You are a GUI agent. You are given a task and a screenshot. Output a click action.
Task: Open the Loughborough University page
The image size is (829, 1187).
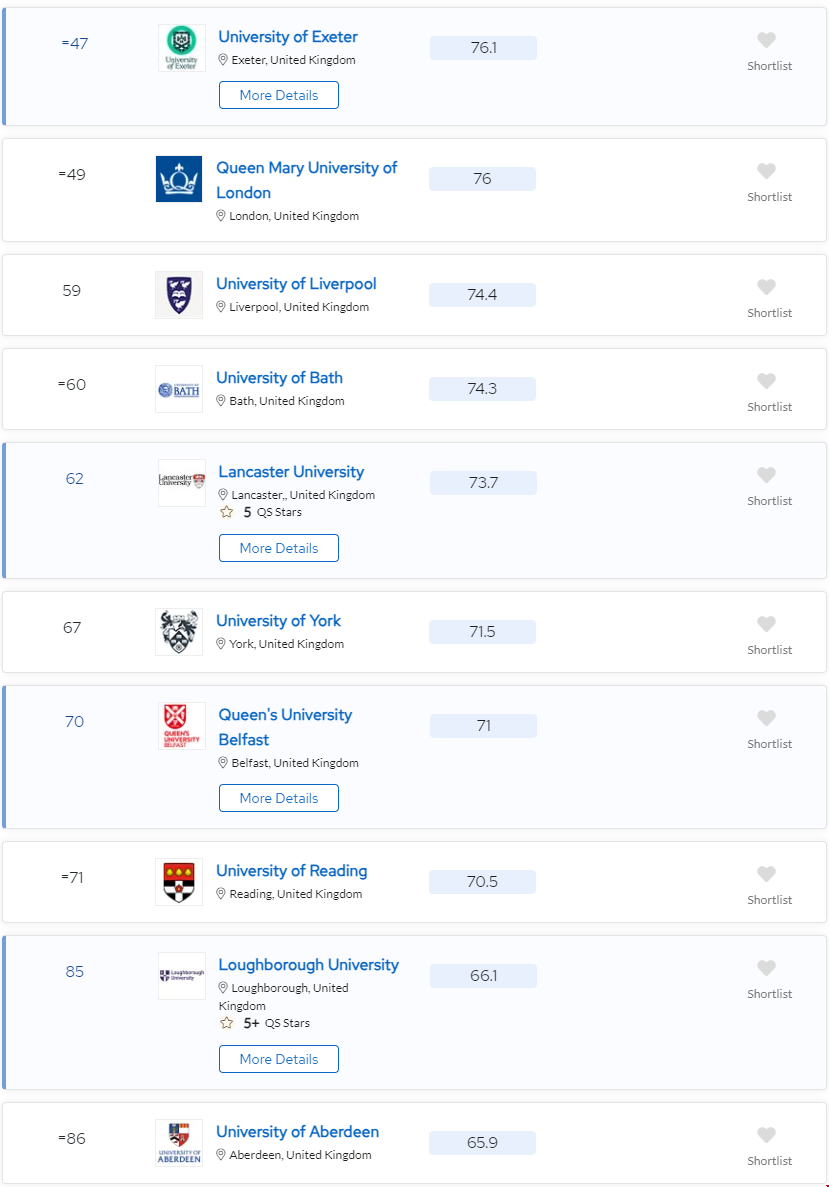pos(308,964)
